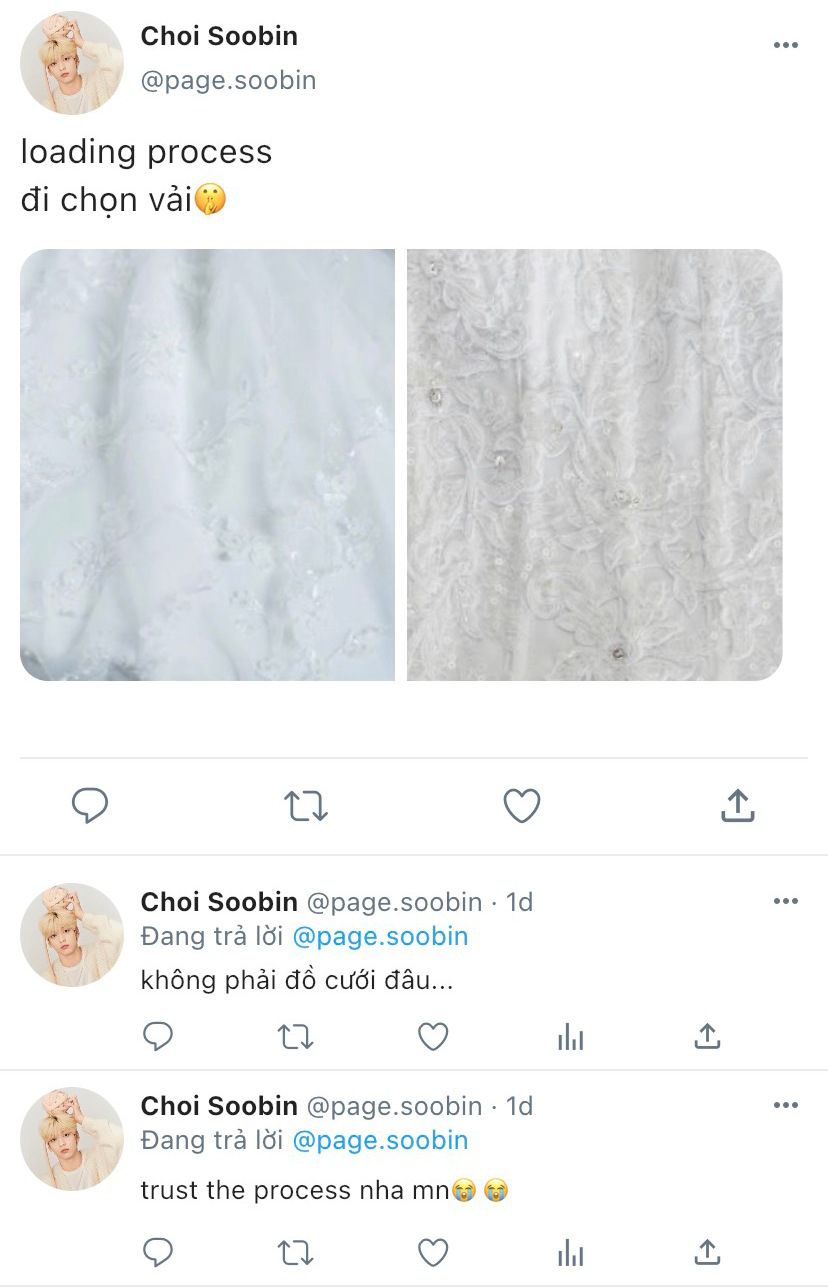Viewport: 828px width, 1288px height.
Task: Share the 'không phải đồ cưới đâu' reply
Action: pyautogui.click(x=707, y=1037)
